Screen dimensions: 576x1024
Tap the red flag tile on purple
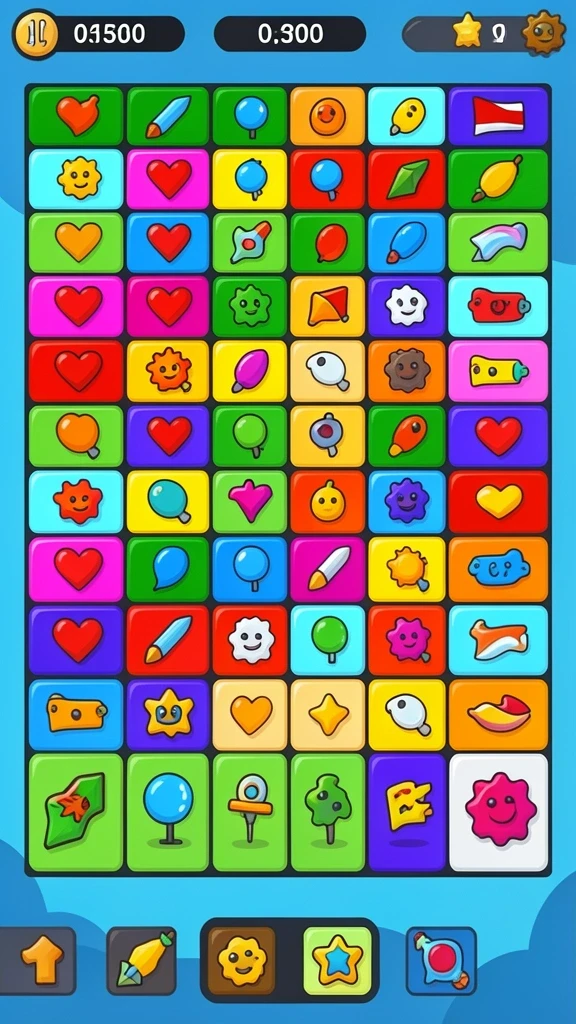(498, 116)
